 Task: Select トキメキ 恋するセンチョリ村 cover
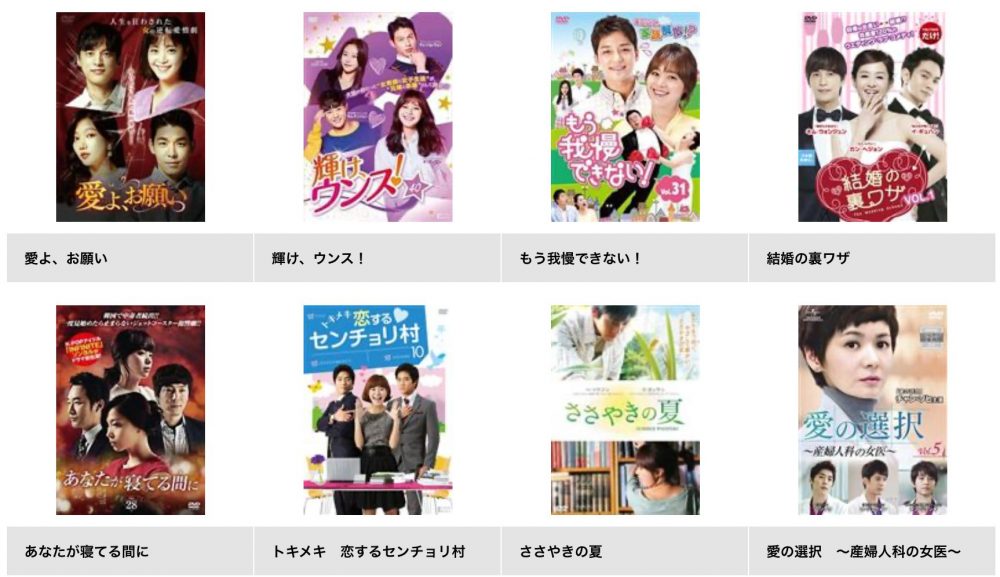click(378, 410)
